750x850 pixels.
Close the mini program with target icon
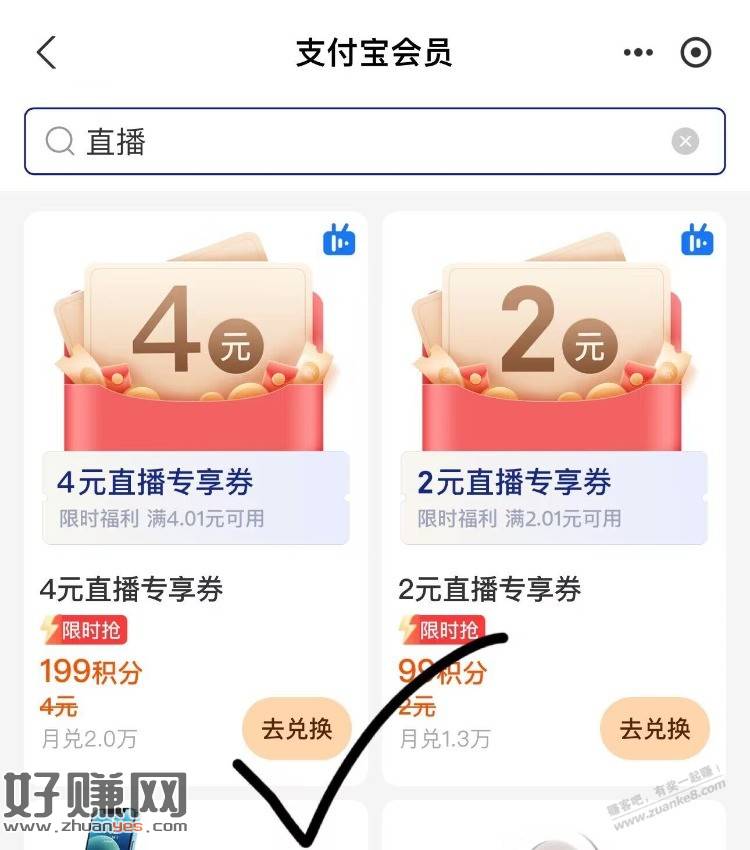[x=696, y=53]
